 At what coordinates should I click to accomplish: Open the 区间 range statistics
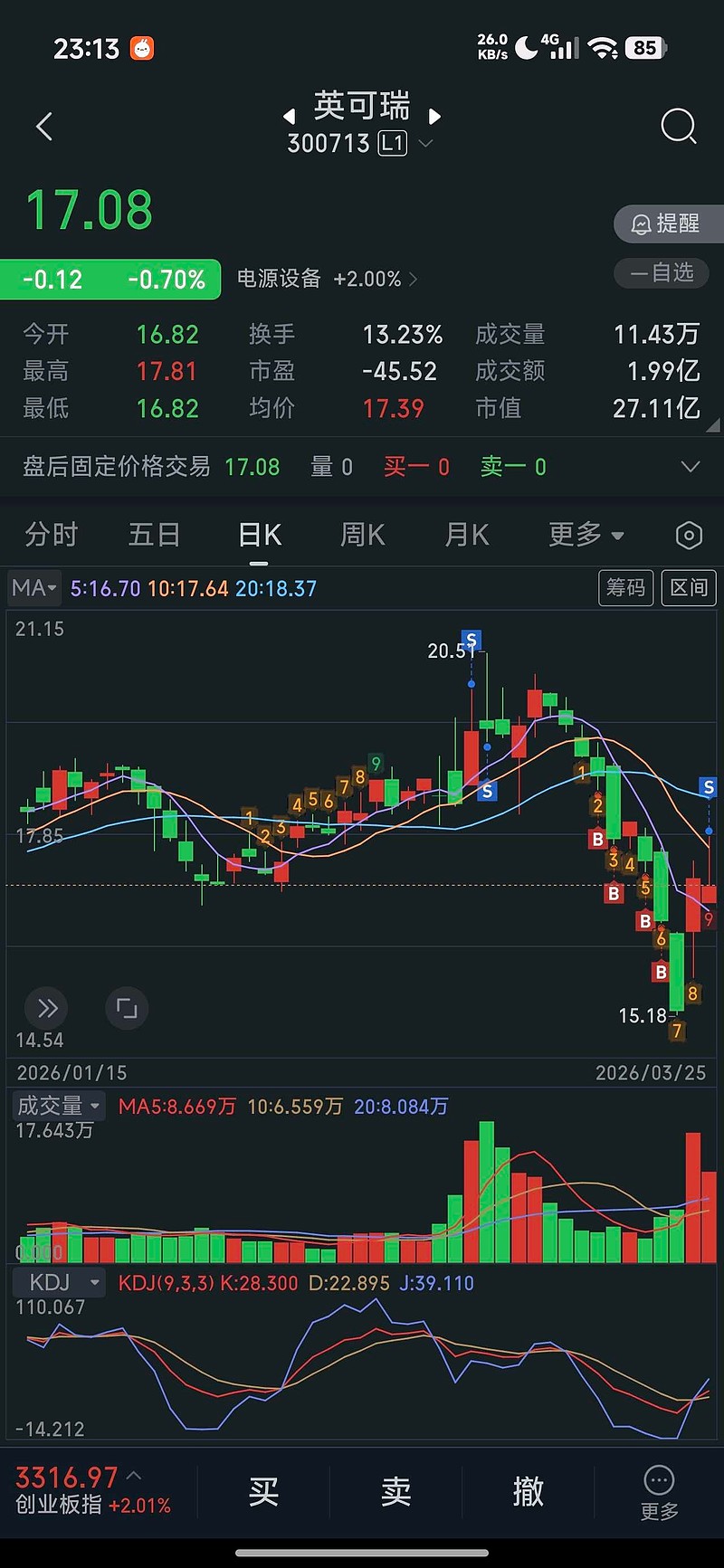[689, 588]
